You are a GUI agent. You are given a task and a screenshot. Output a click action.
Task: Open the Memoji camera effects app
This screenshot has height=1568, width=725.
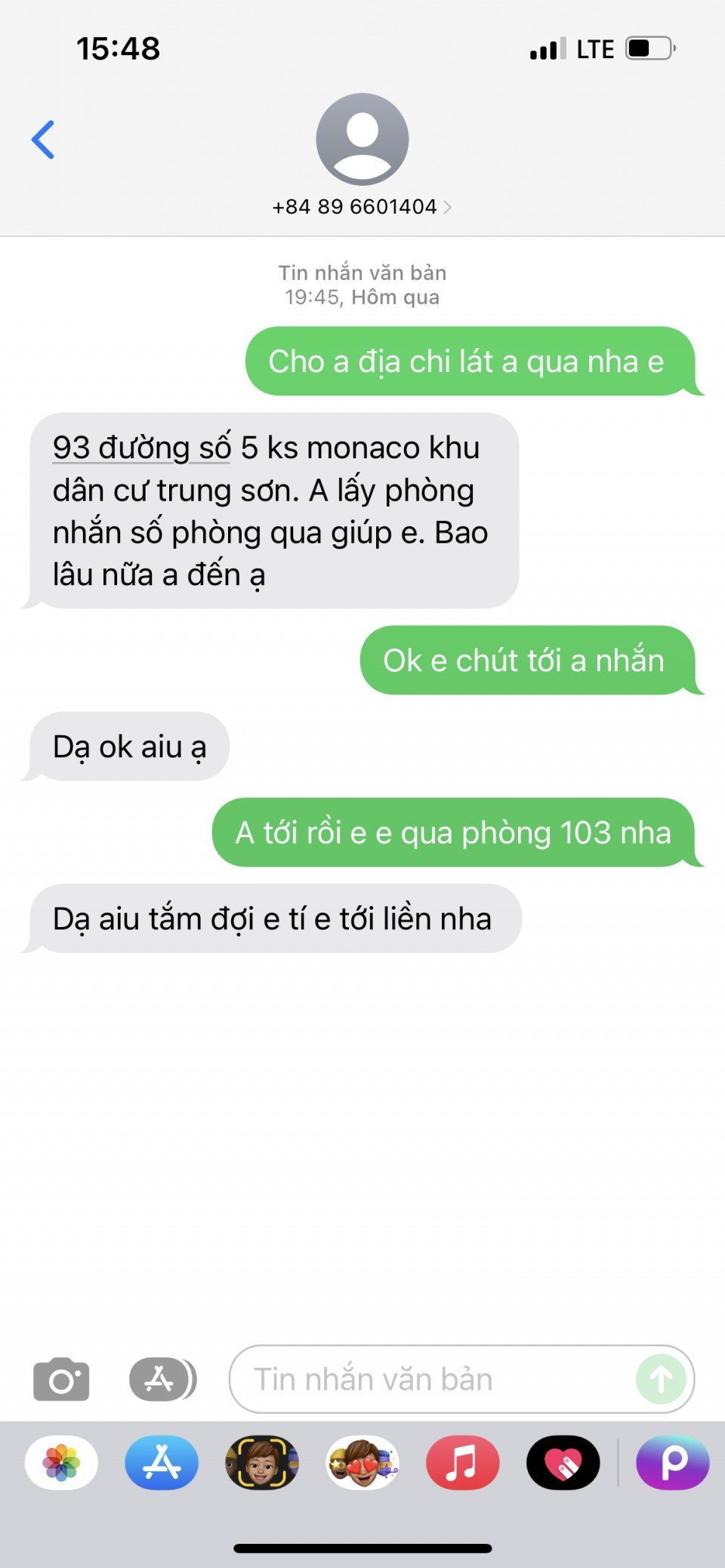coord(262,1462)
